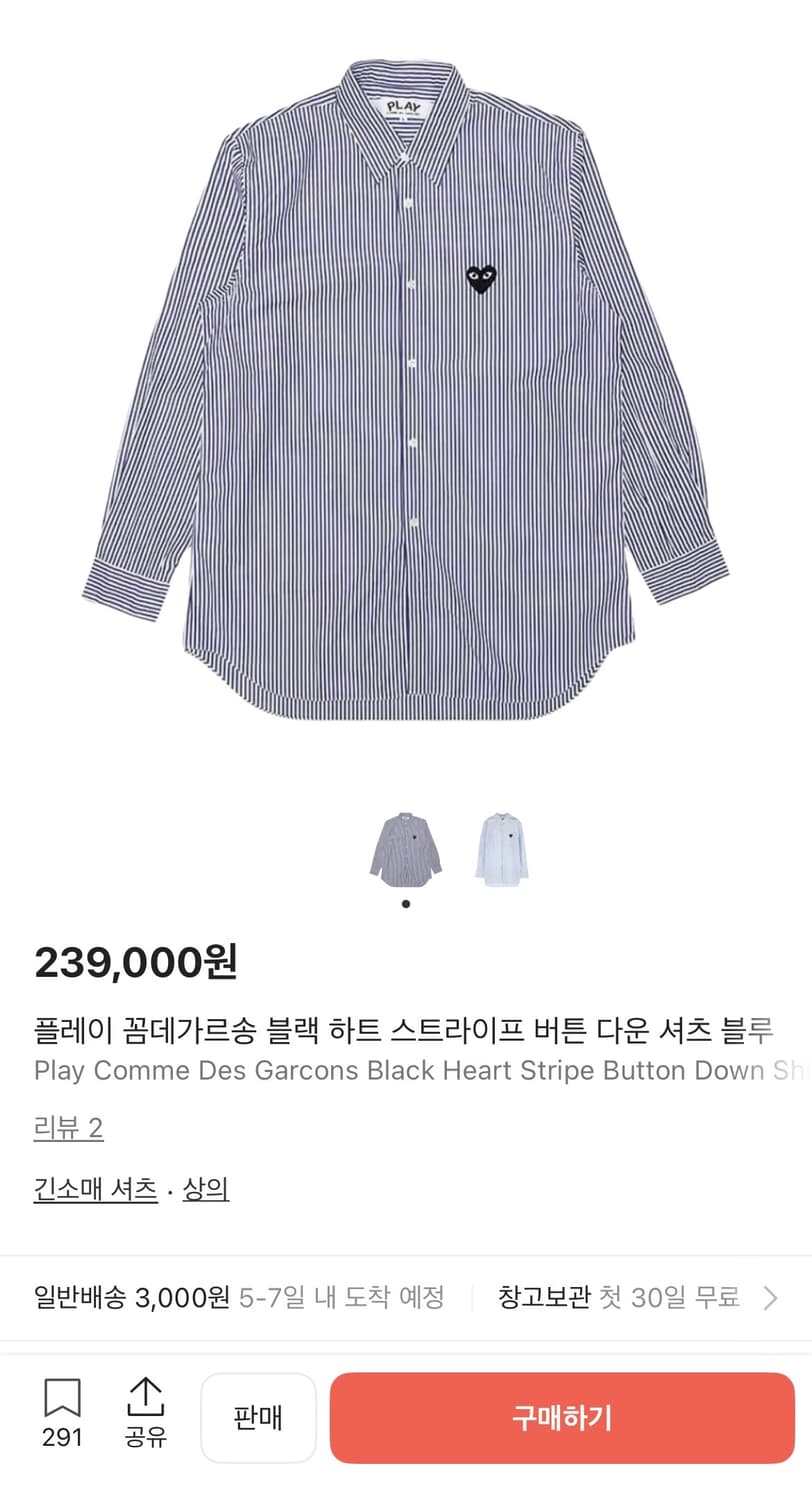Open the 긴소매 셔츠 category link

pos(95,1189)
